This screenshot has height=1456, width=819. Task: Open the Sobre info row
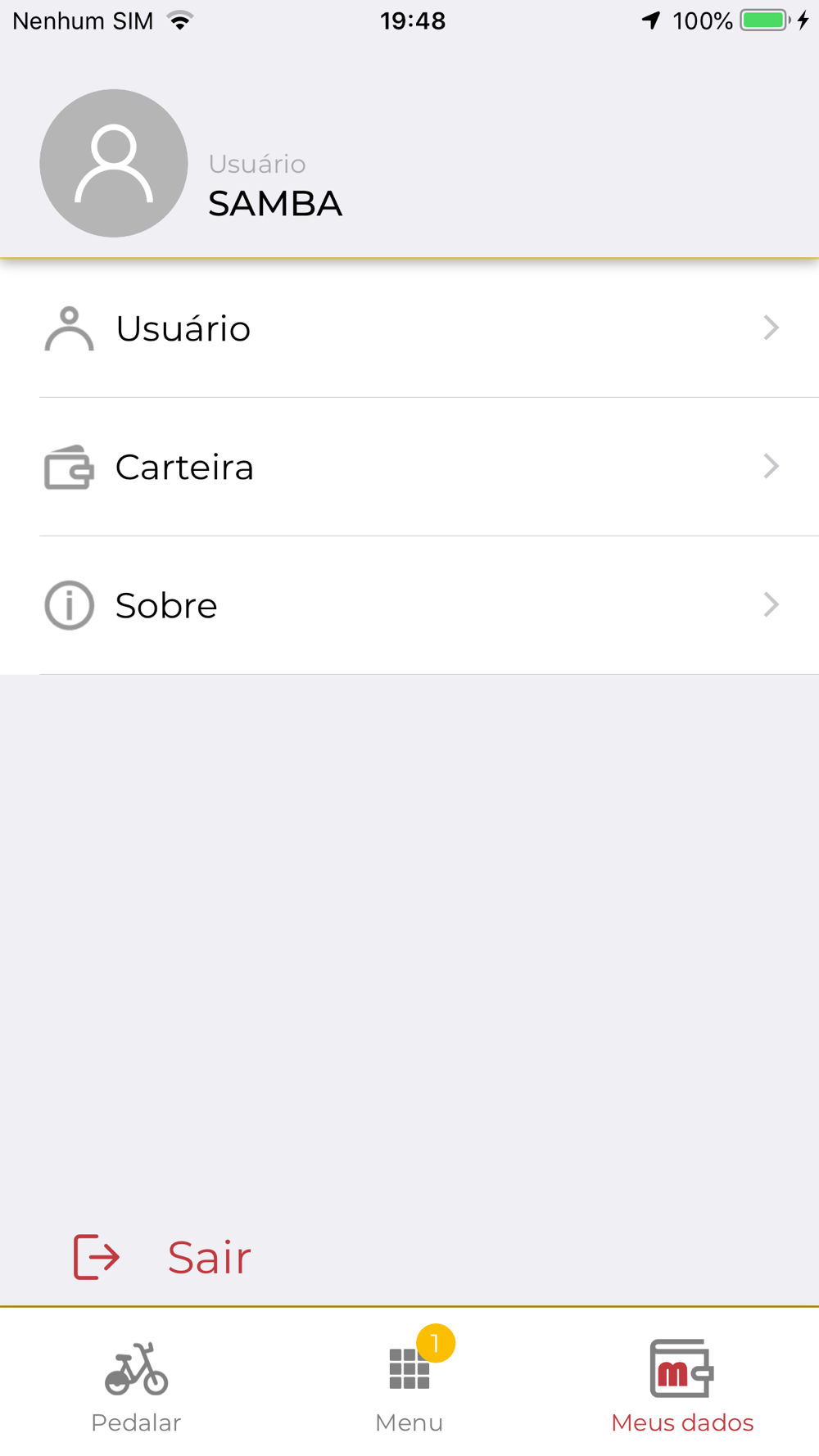(409, 605)
